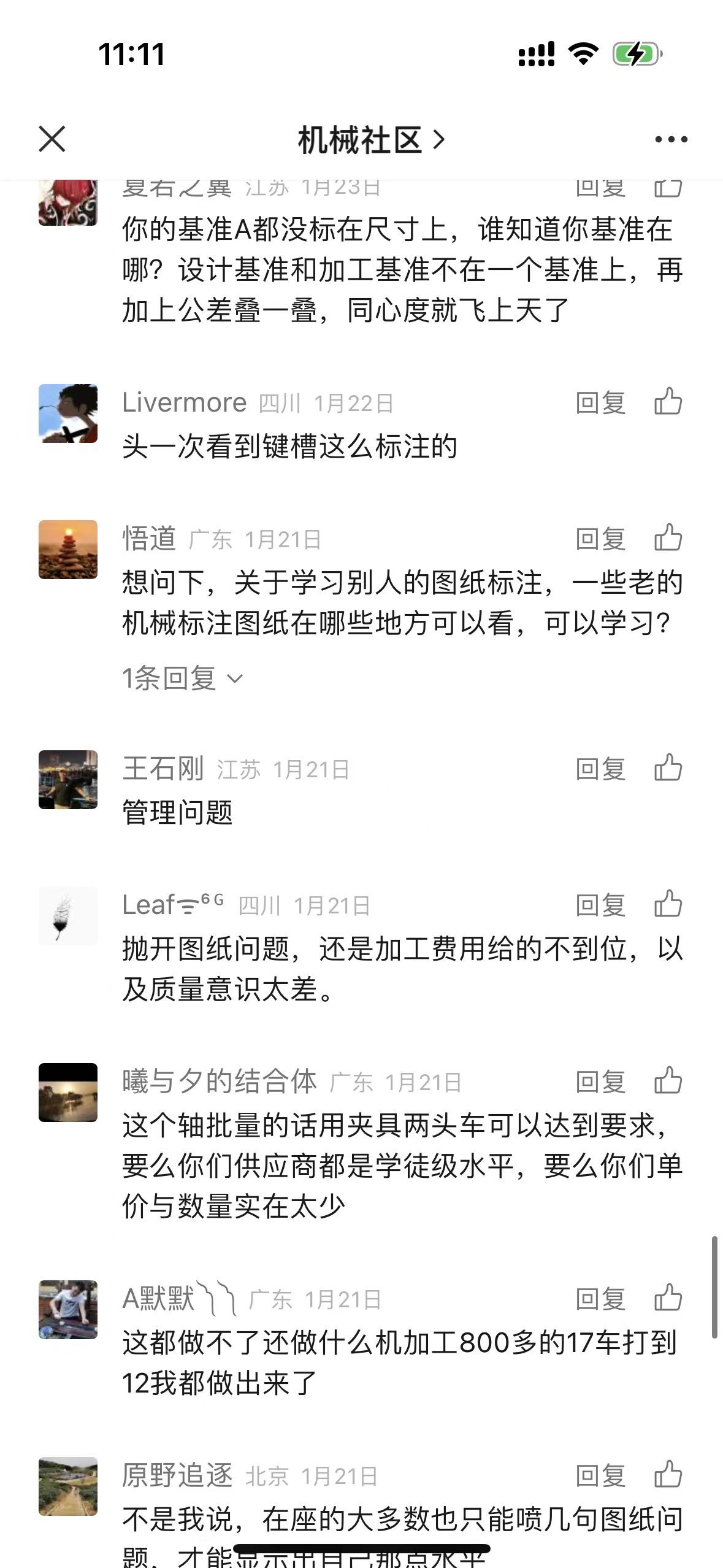723x1568 pixels.
Task: Reply to 悟道's comment
Action: tap(600, 539)
